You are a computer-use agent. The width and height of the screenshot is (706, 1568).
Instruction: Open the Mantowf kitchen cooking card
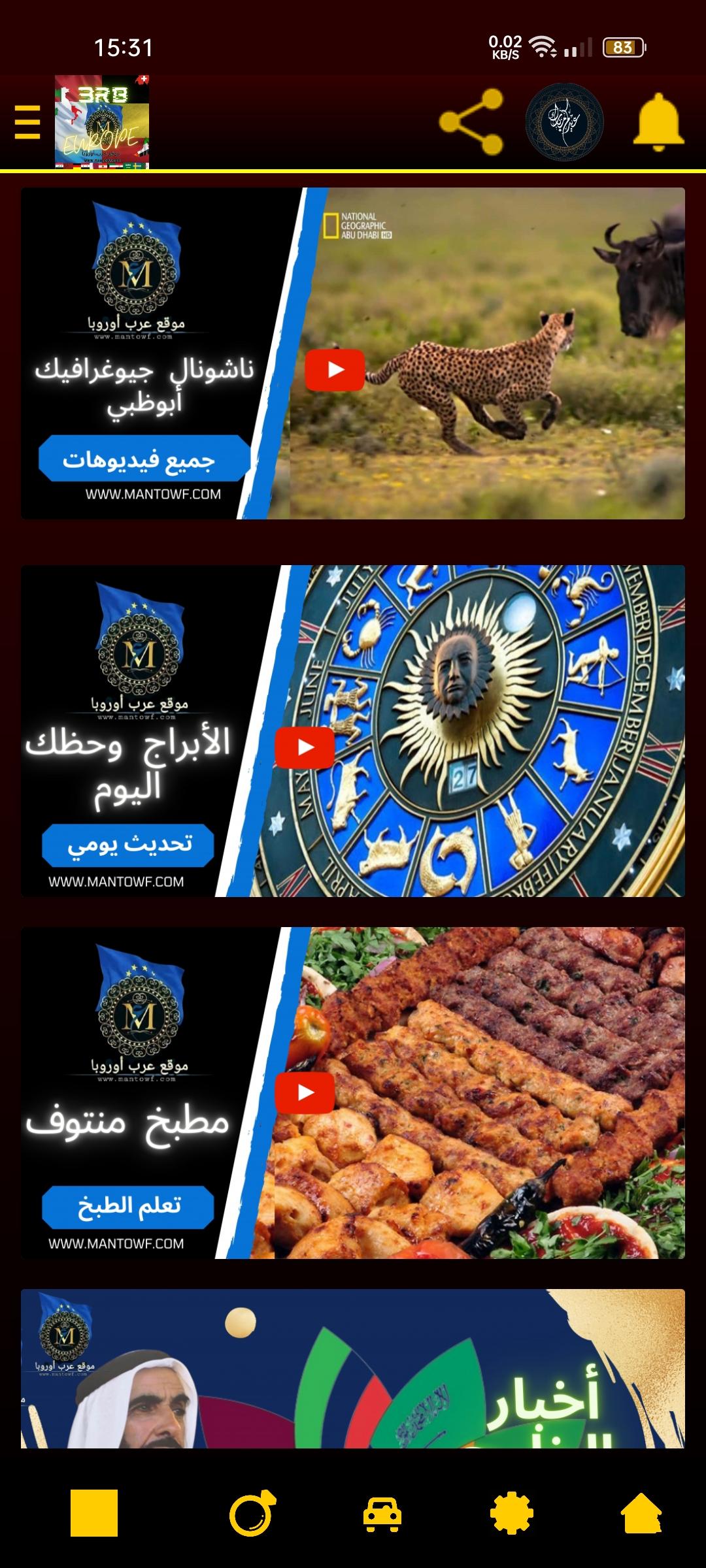pyautogui.click(x=353, y=1092)
